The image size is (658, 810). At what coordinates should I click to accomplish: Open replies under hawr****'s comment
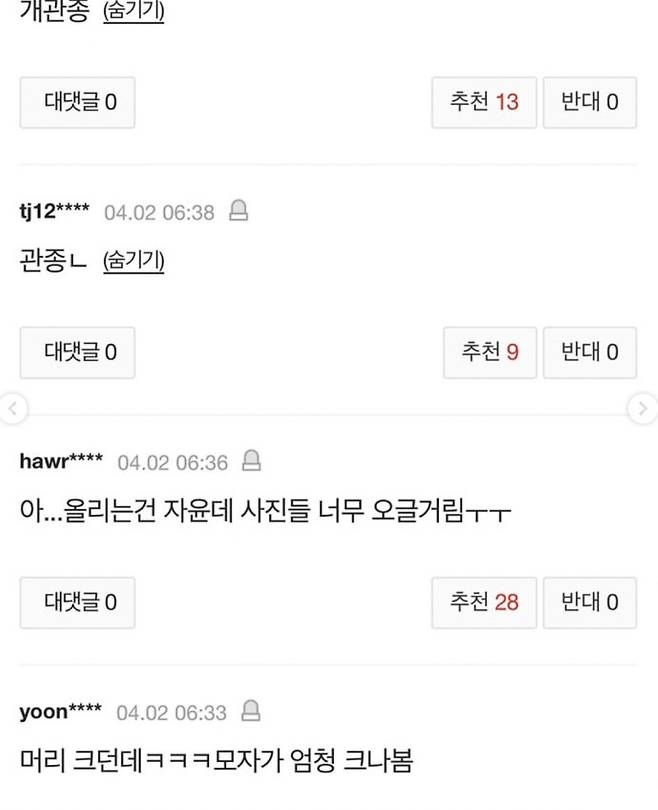(78, 602)
